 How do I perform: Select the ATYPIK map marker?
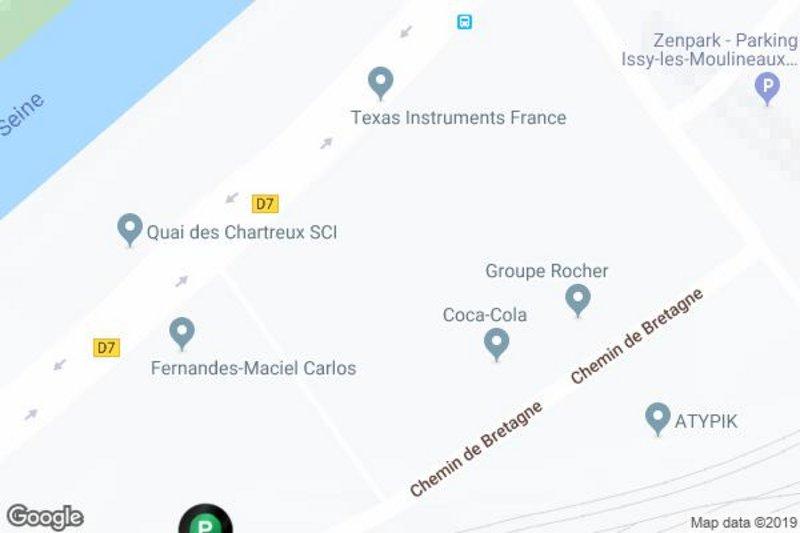pyautogui.click(x=657, y=417)
